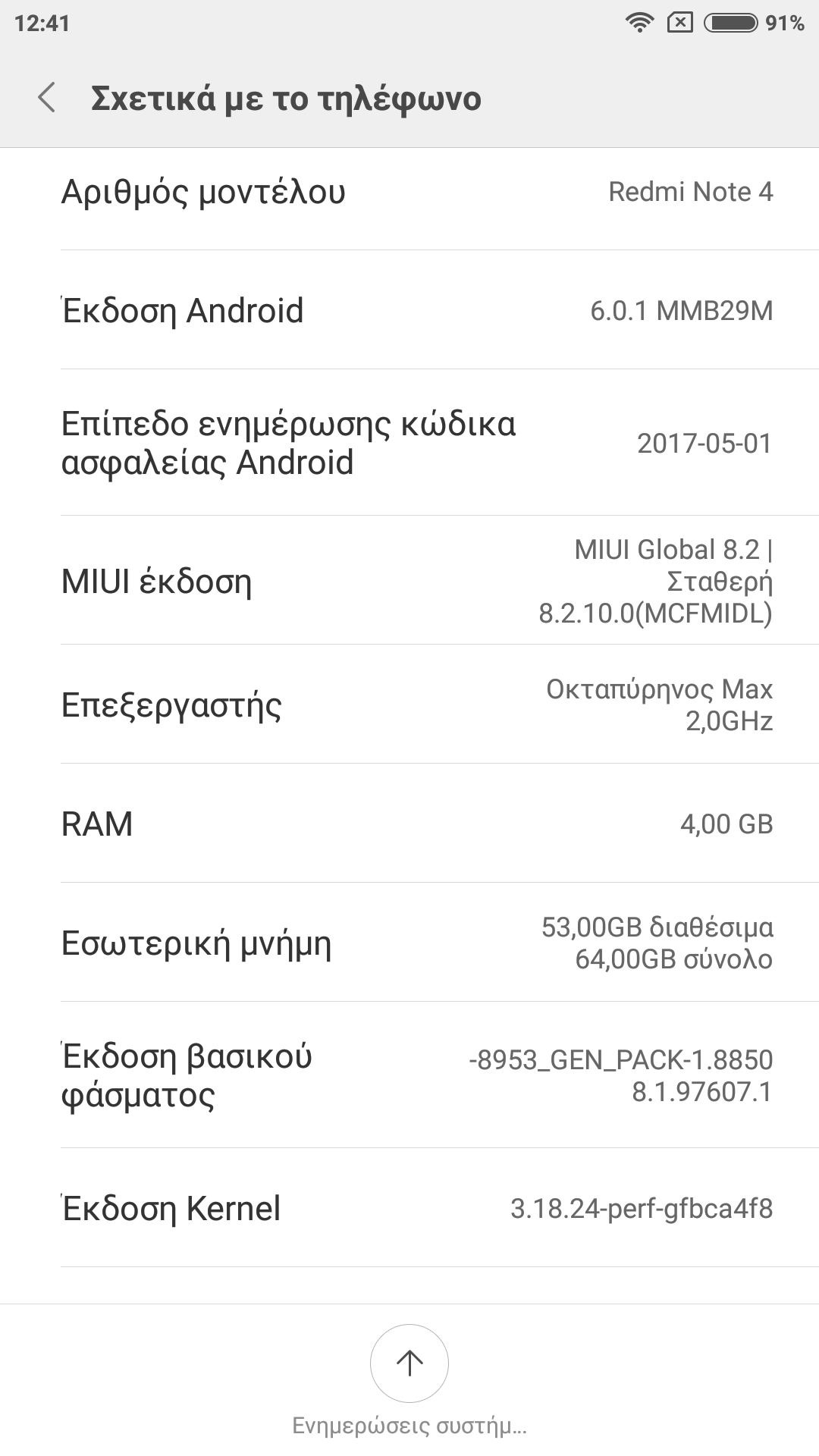Tap the Έκδοση βασικού φάσματος row
This screenshot has height=1456, width=819.
[x=409, y=1075]
